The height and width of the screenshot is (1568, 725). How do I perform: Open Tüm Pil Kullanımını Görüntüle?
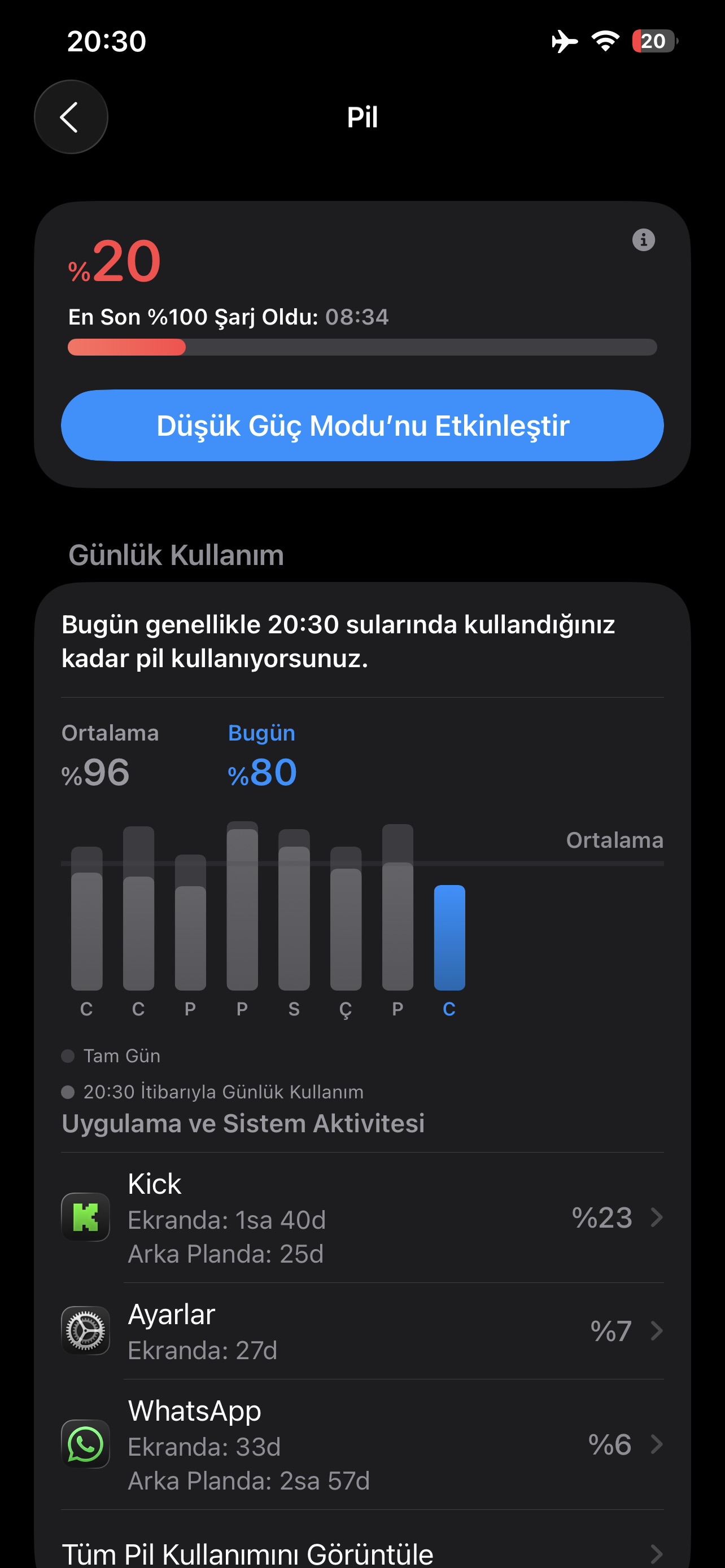(x=362, y=1552)
